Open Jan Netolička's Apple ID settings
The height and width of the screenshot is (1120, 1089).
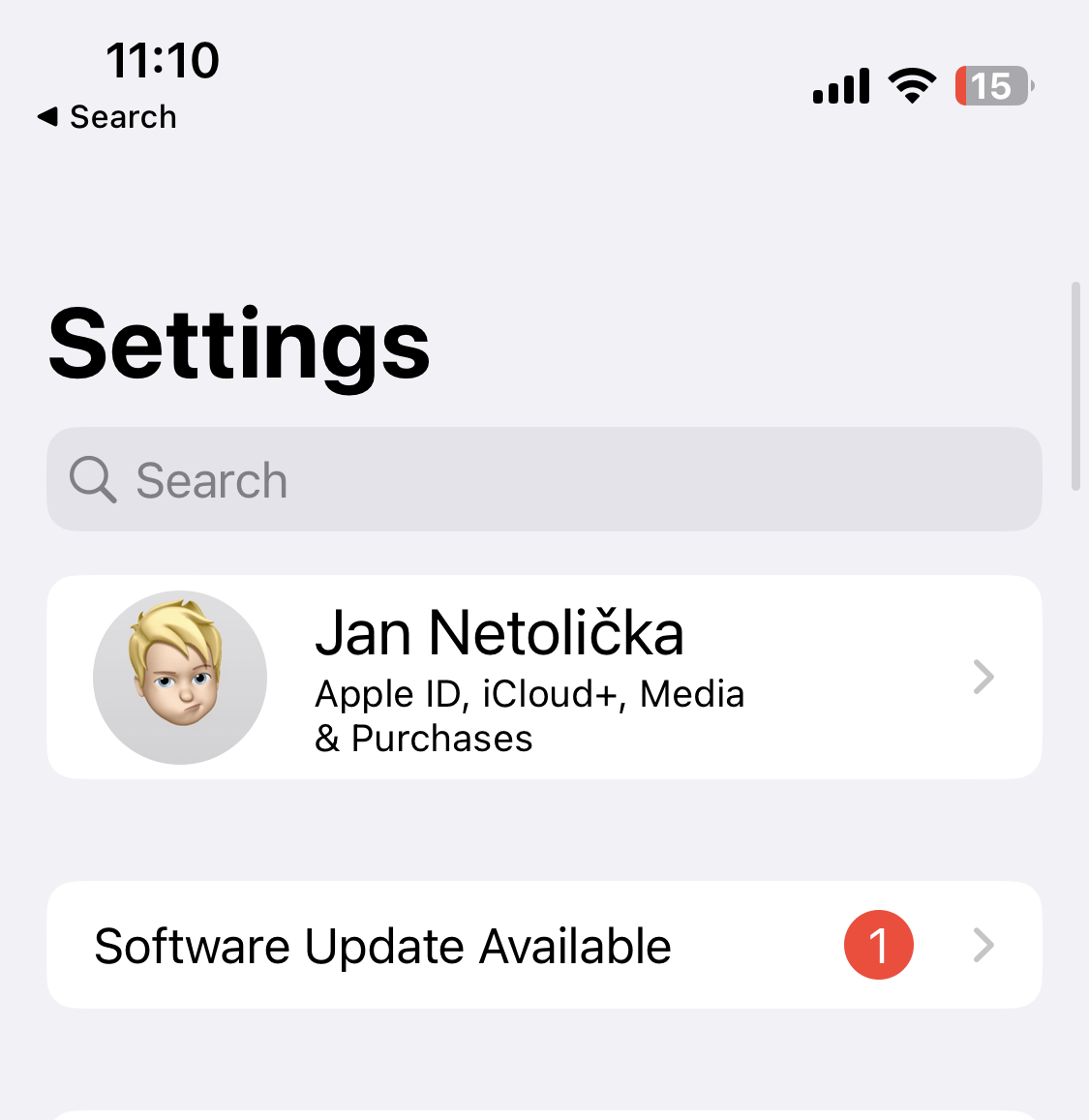tap(544, 677)
